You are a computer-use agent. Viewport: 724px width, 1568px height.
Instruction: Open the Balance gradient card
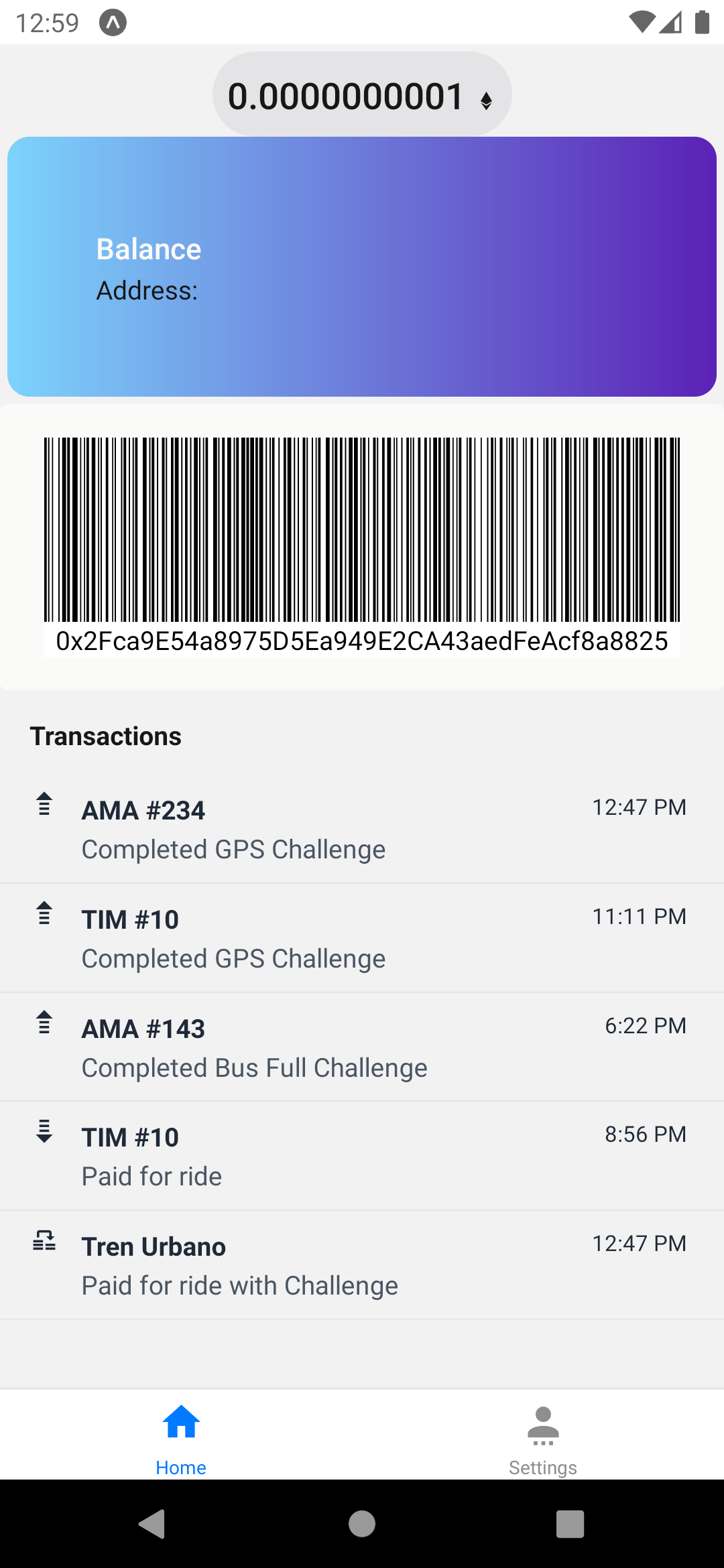[362, 267]
